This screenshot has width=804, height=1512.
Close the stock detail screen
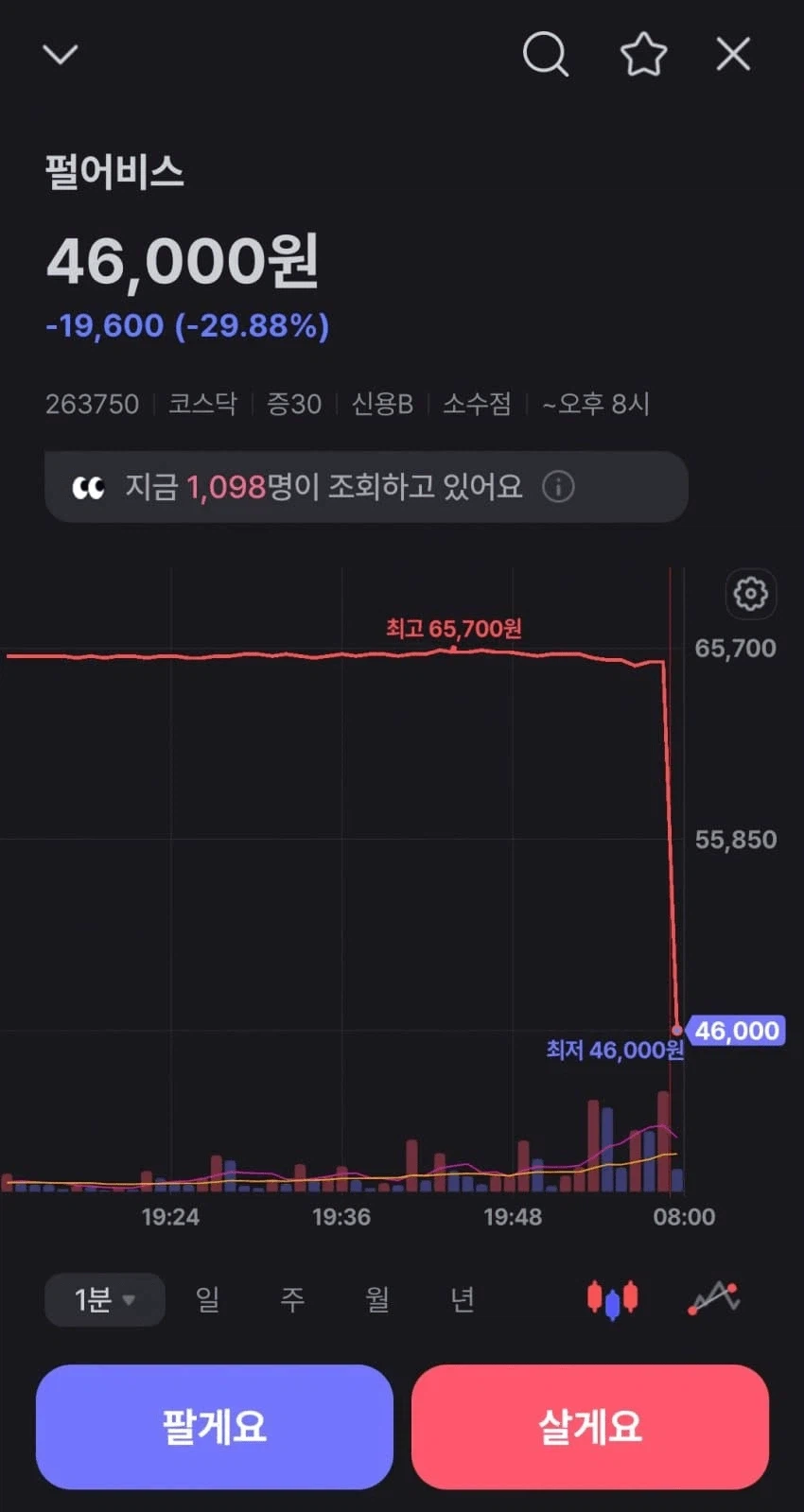coord(733,54)
